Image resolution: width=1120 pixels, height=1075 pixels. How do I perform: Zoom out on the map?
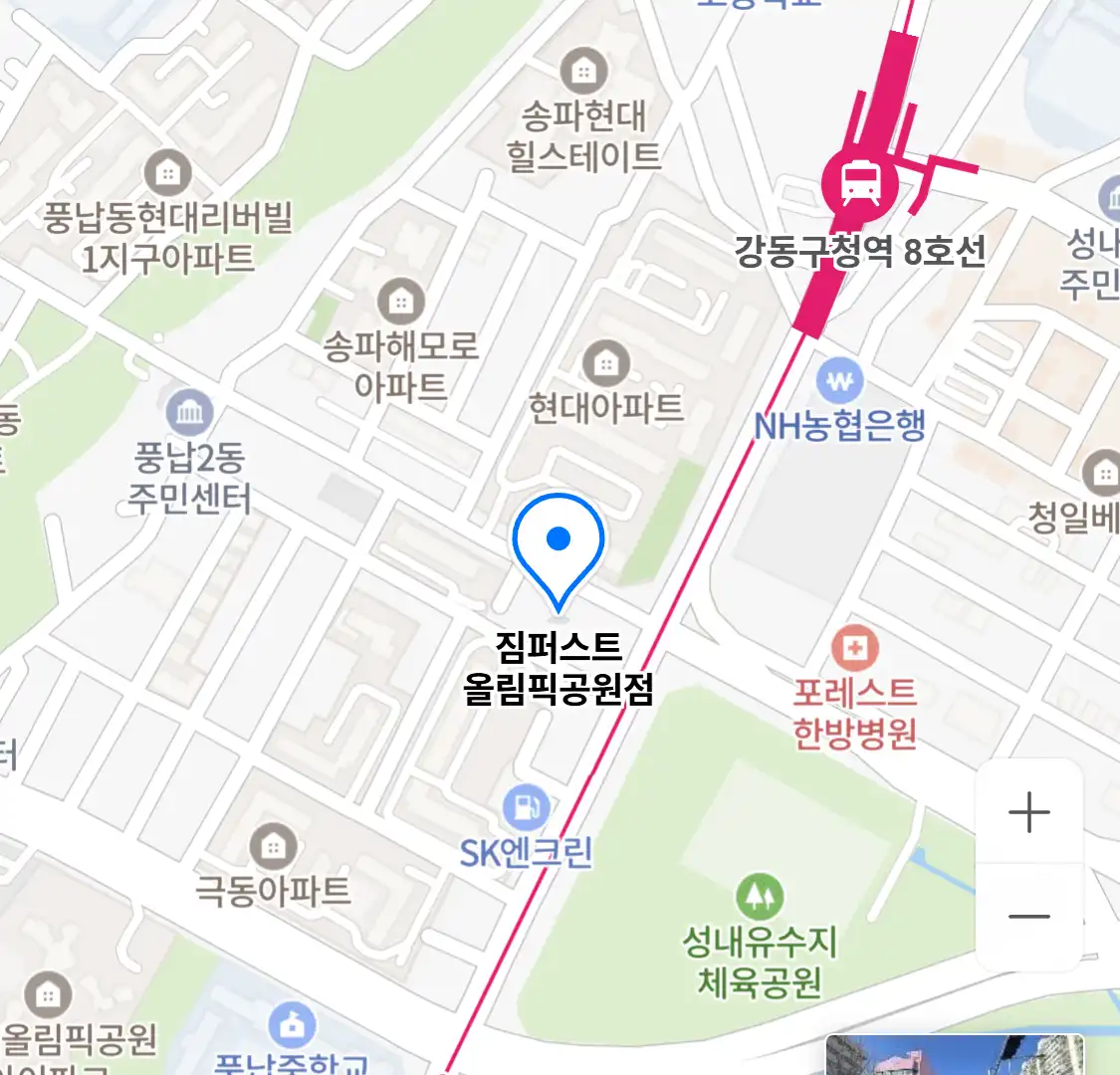[x=1028, y=917]
